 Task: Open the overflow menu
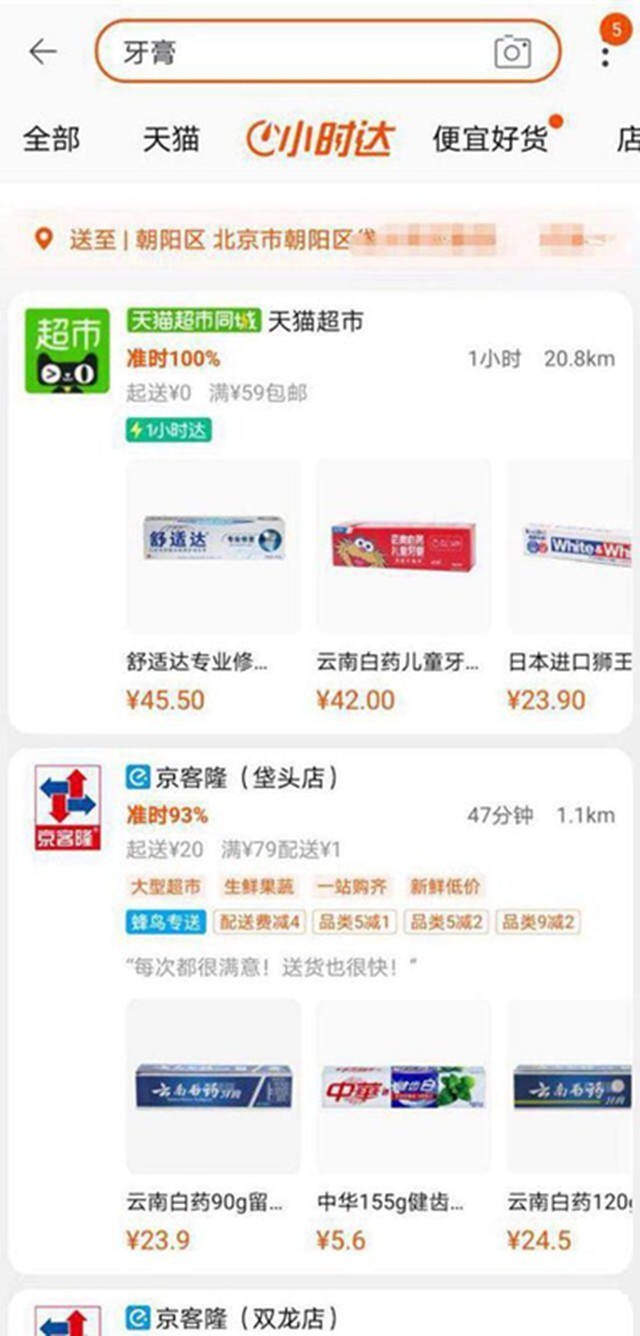coord(606,52)
